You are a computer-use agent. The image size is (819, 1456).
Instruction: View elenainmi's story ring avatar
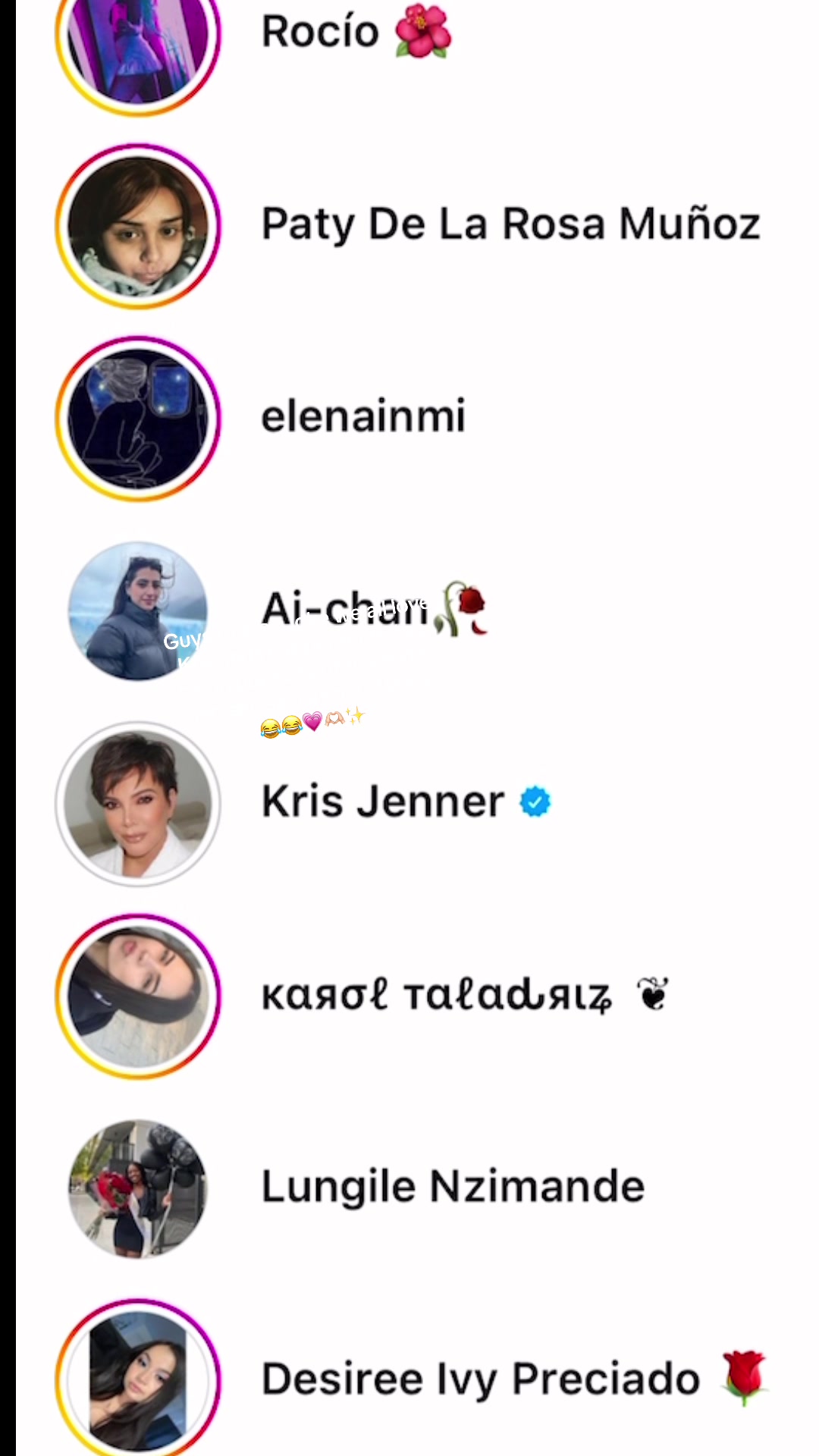tap(138, 418)
